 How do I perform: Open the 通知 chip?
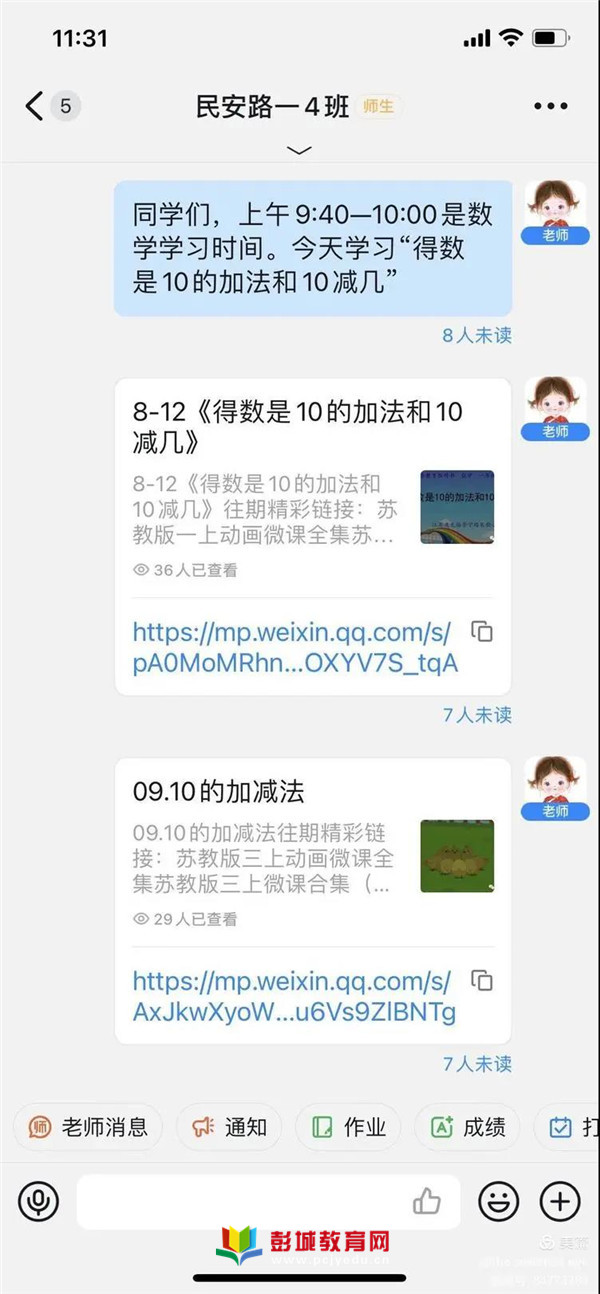click(229, 1127)
